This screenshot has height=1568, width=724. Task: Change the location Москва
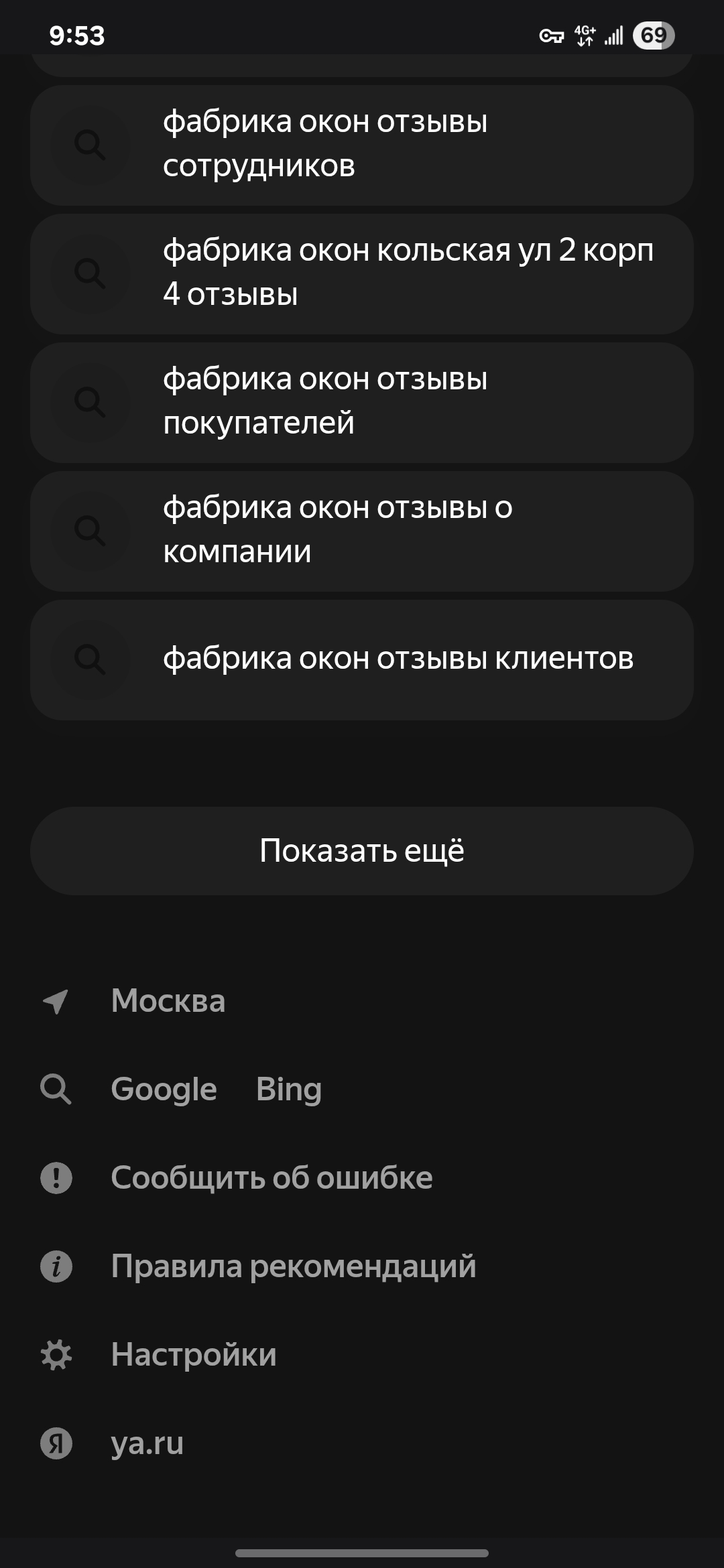168,1001
